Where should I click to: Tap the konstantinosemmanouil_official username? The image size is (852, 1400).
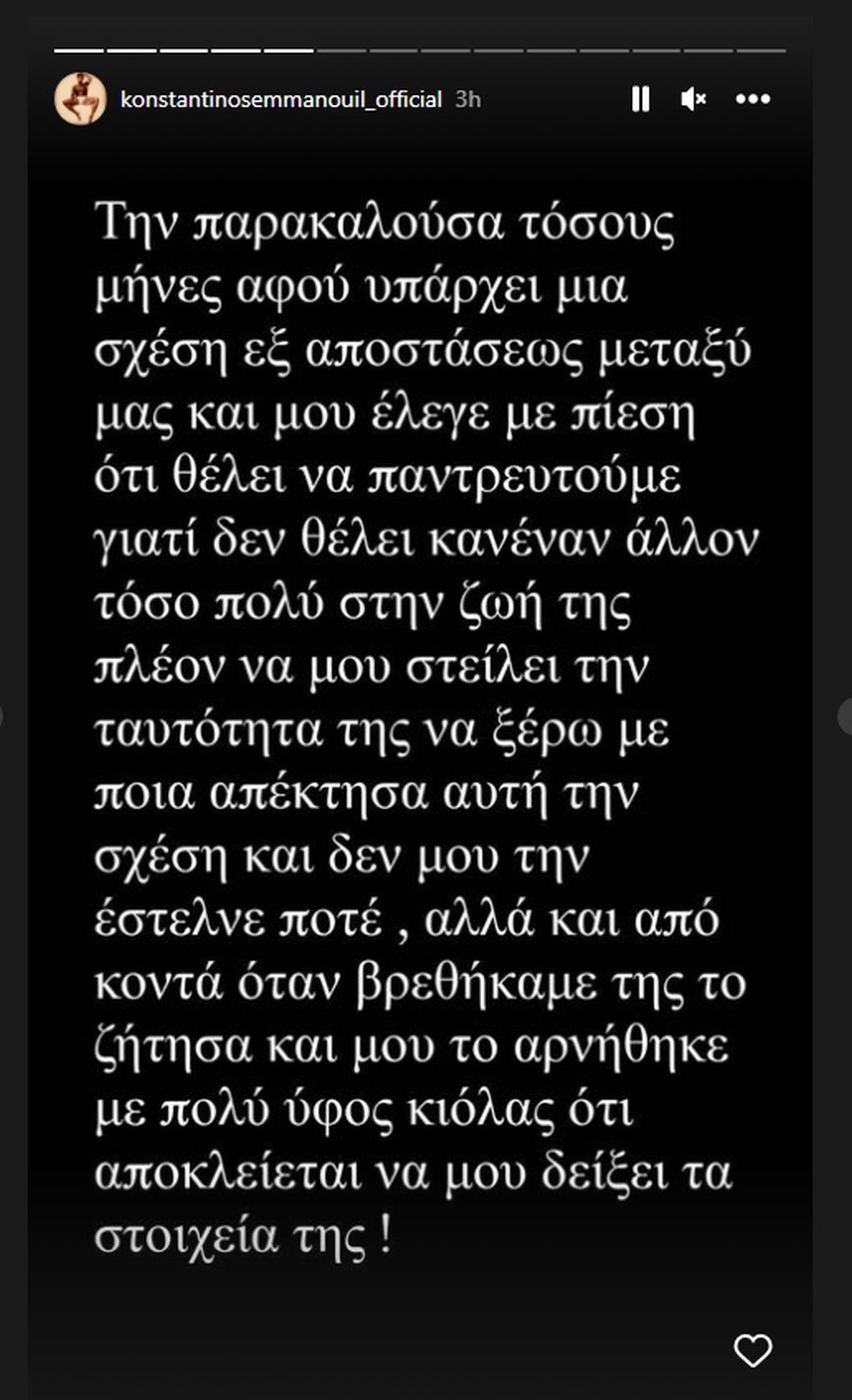coord(281,99)
